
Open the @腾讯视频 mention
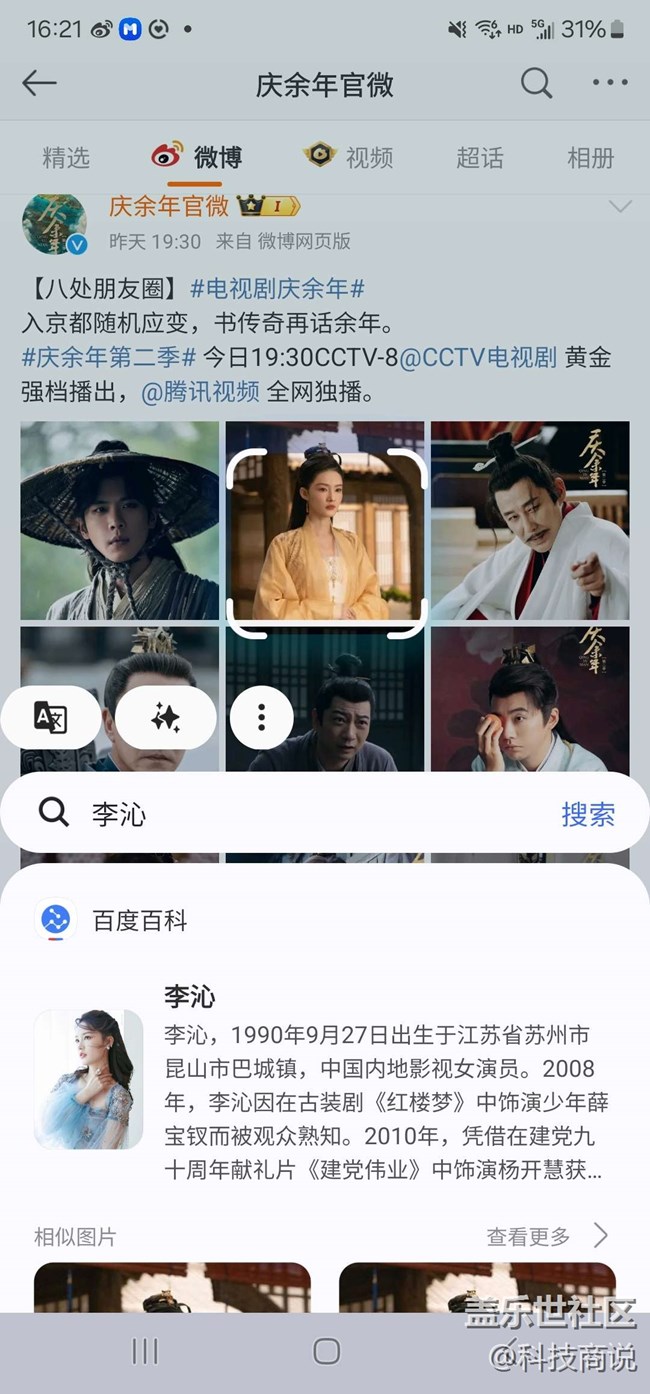coord(201,391)
